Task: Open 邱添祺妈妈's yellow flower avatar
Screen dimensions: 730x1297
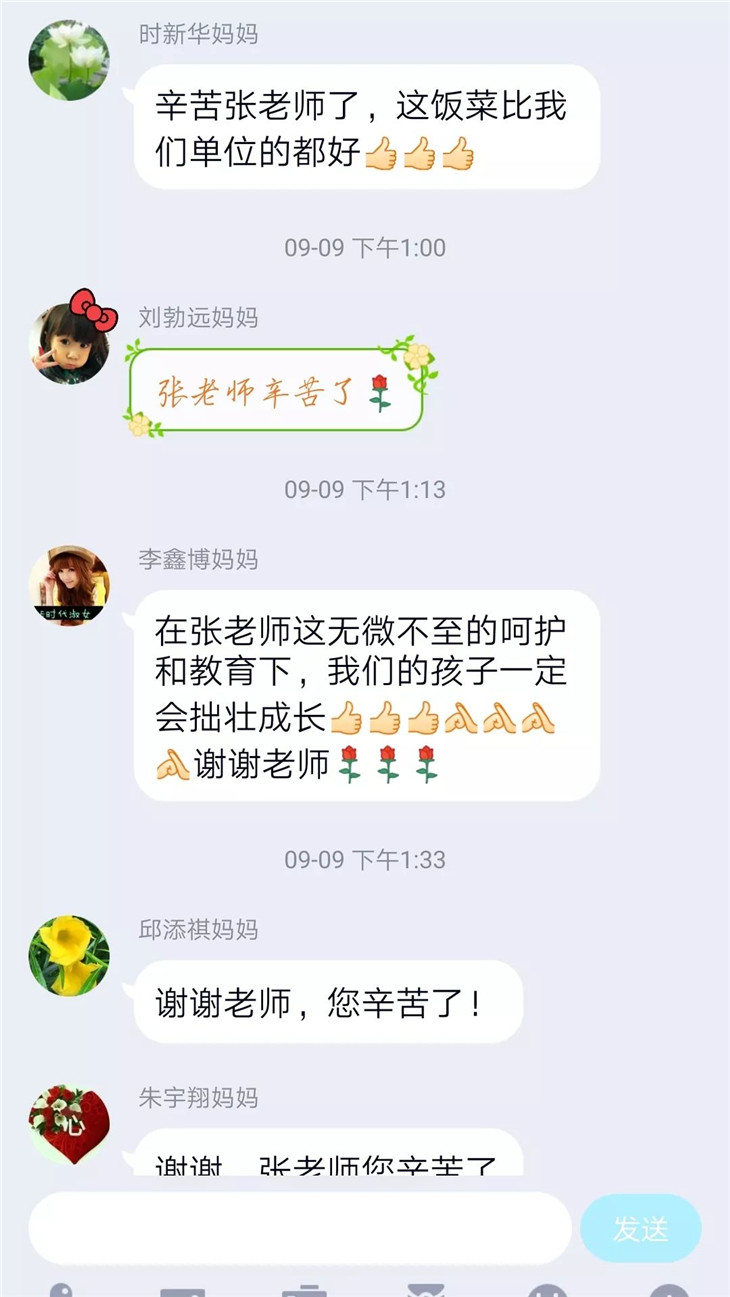Action: 68,955
